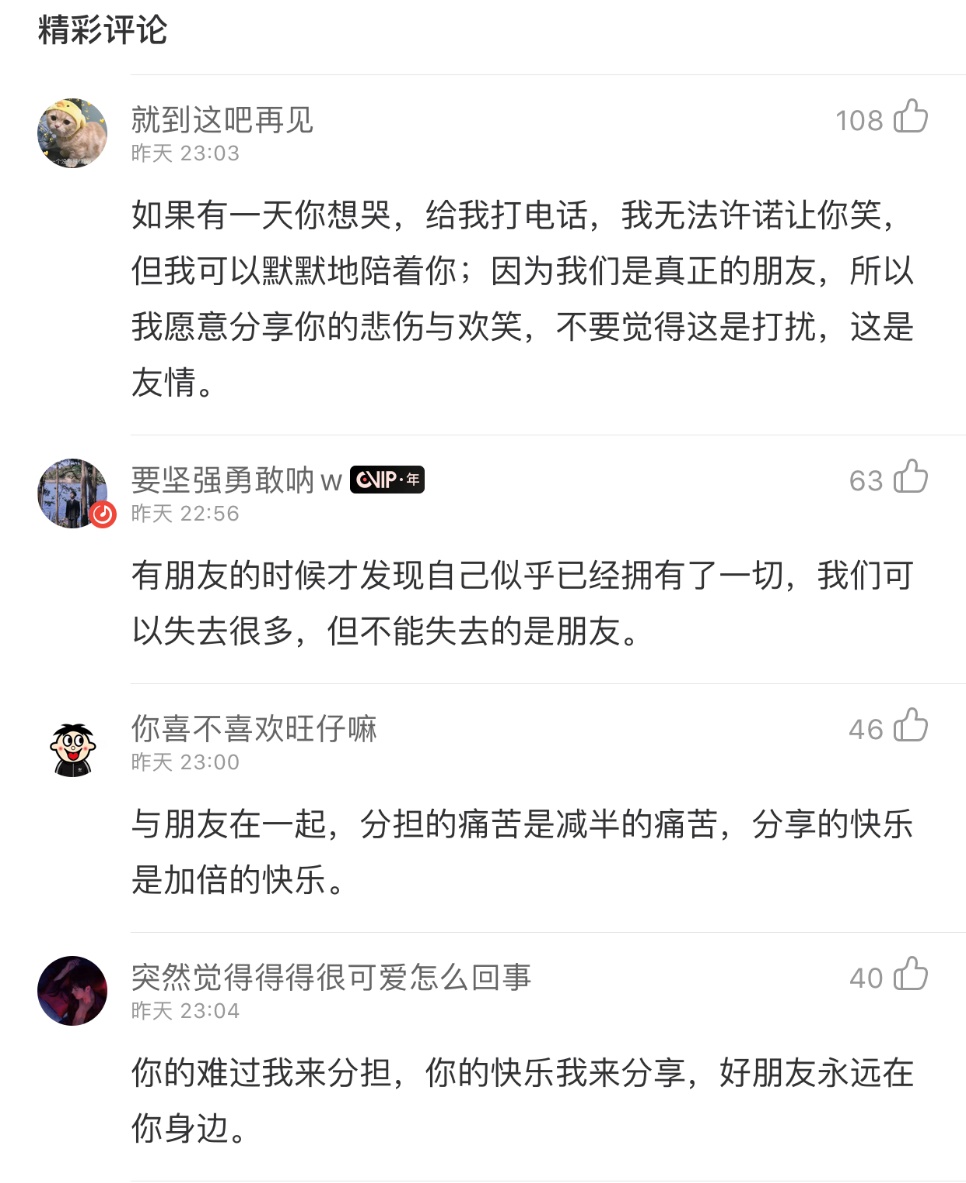
Task: Click the CVIP annual membership badge
Action: coord(386,479)
